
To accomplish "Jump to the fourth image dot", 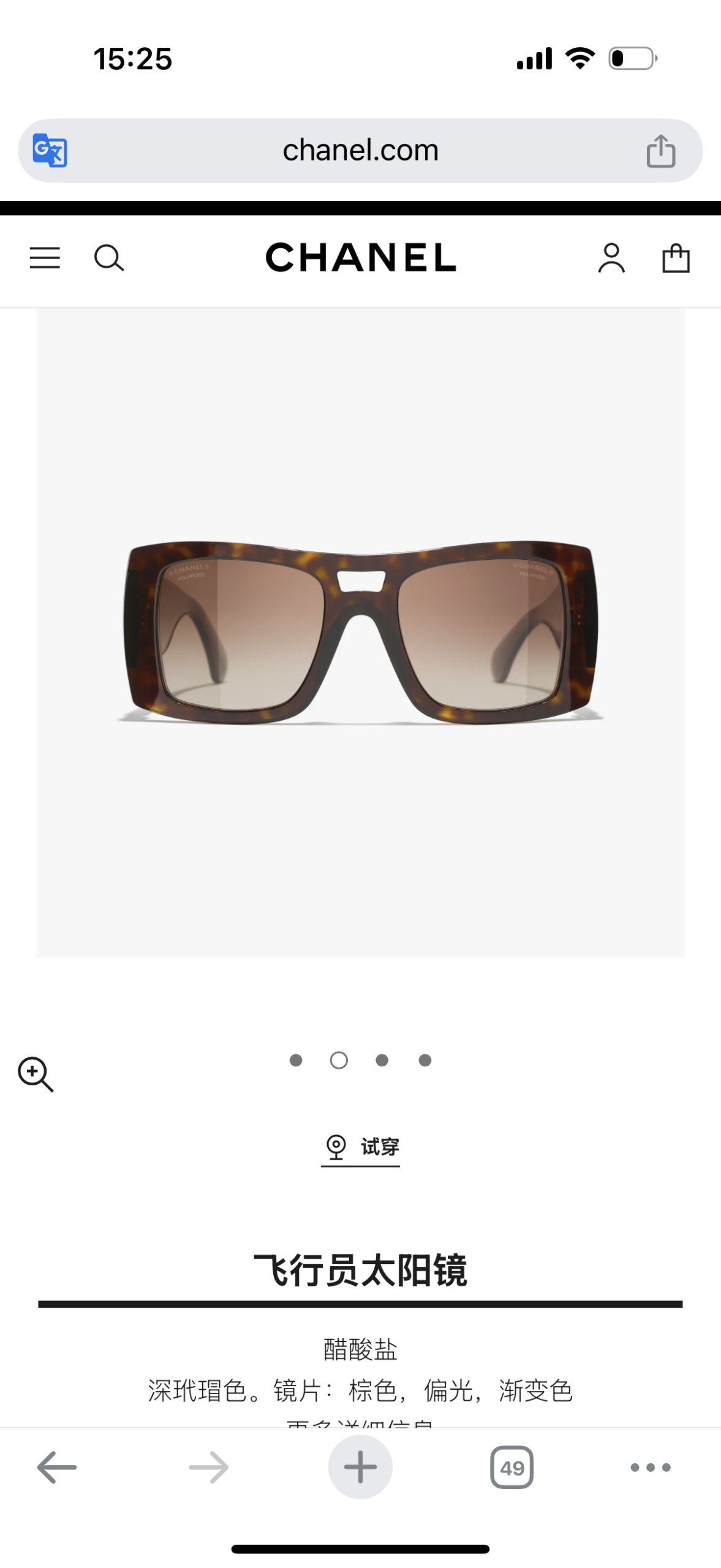I will coord(425,1060).
